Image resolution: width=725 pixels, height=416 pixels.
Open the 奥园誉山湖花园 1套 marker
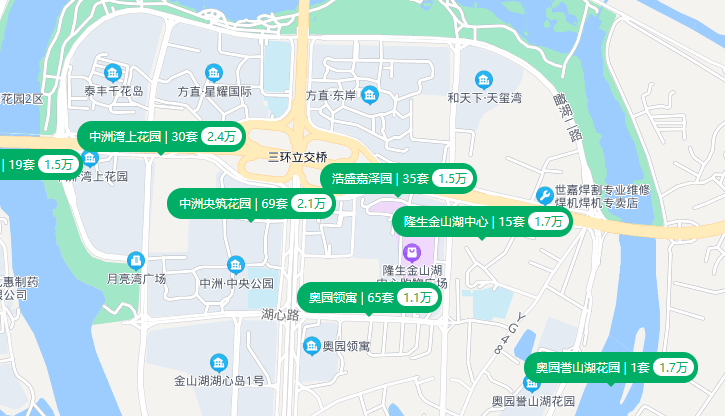pyautogui.click(x=609, y=367)
